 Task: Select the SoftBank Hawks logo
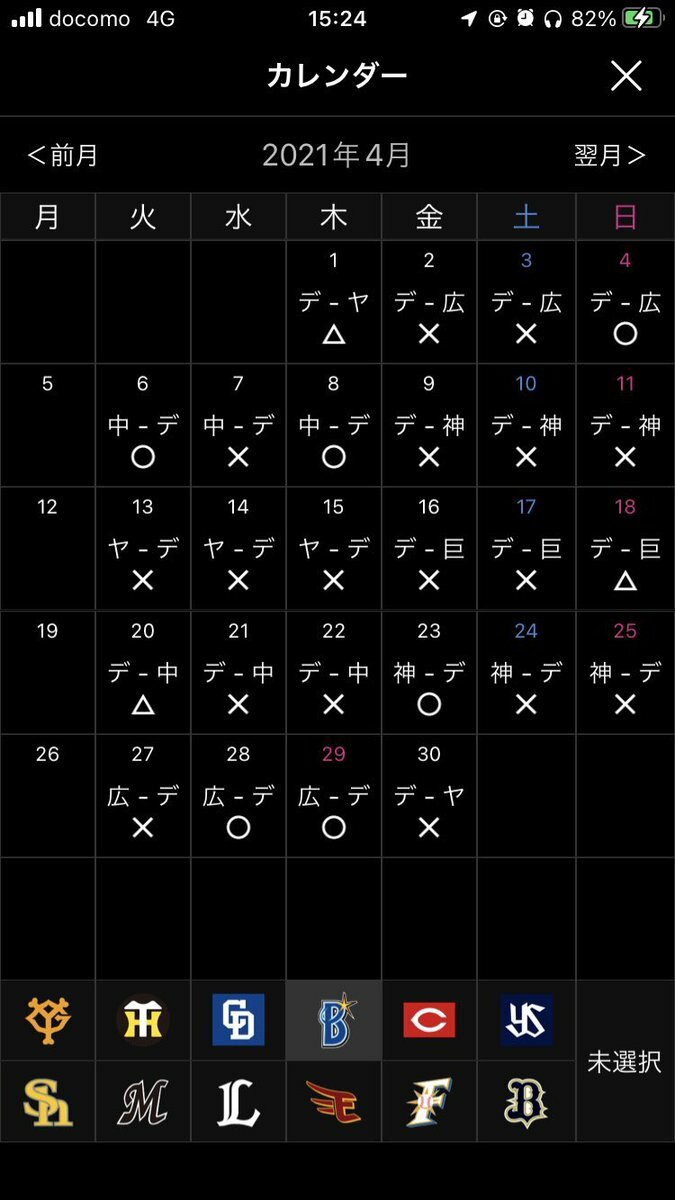pyautogui.click(x=48, y=1102)
